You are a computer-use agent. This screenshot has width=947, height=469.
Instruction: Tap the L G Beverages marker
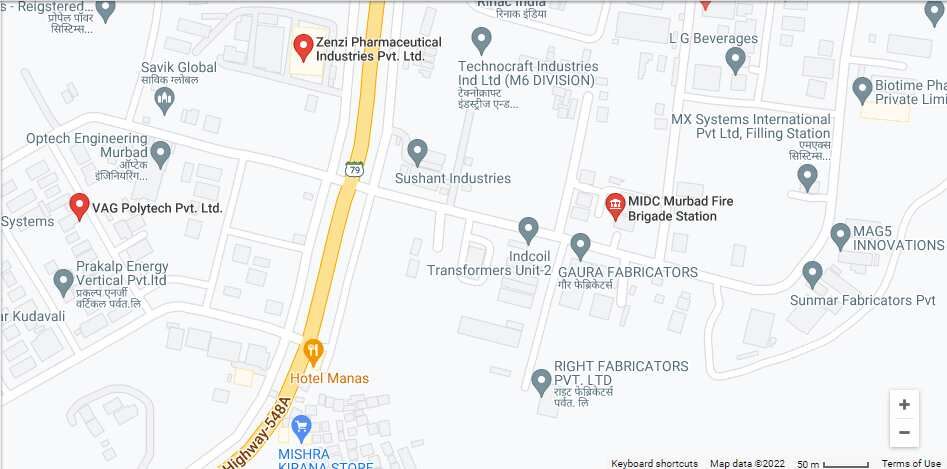pyautogui.click(x=736, y=61)
